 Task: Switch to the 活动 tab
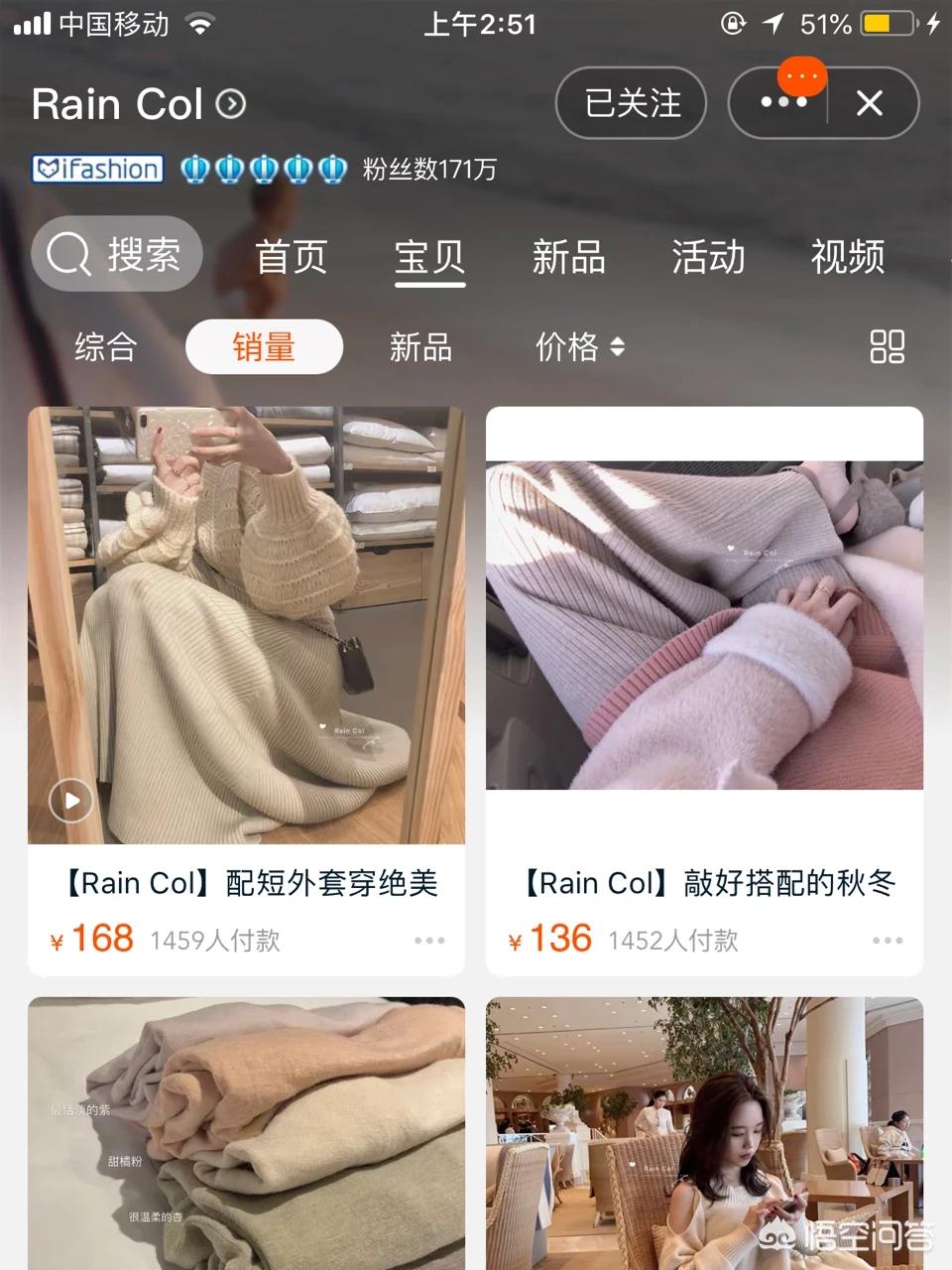tap(707, 257)
